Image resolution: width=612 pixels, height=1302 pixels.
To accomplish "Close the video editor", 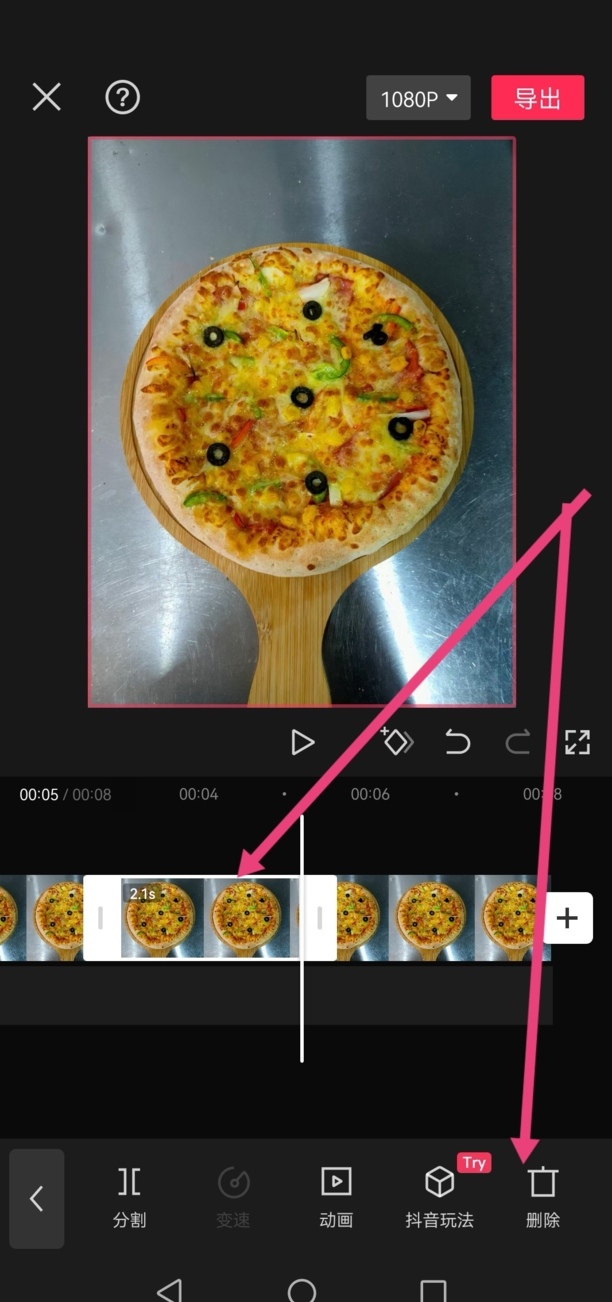I will point(46,97).
